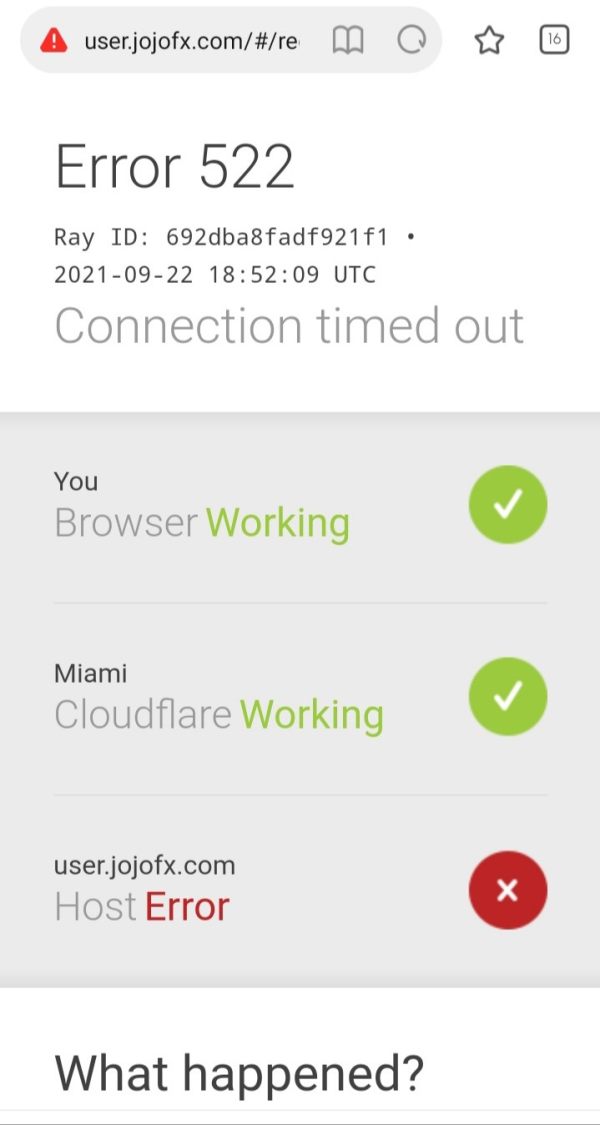Reload the page

click(412, 42)
